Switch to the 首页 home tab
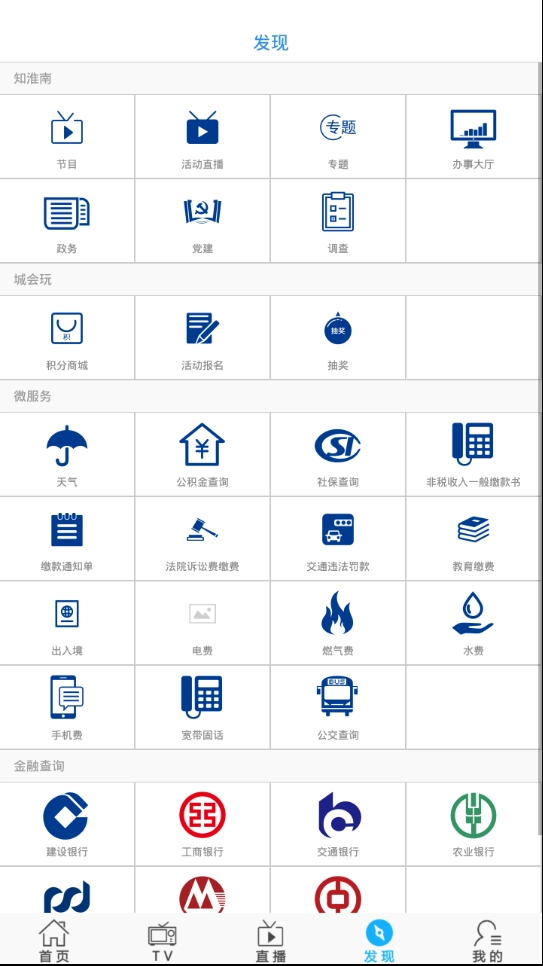The width and height of the screenshot is (543, 966). click(54, 941)
